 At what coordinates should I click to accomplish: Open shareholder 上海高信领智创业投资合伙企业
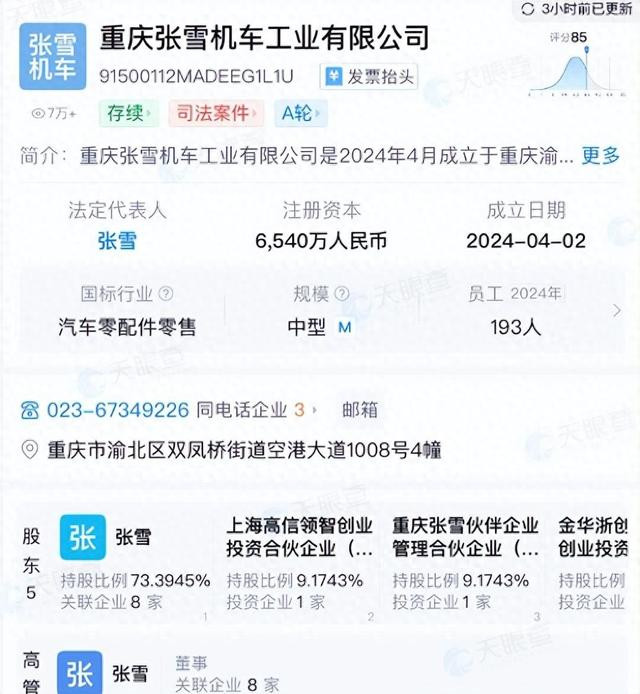[300, 558]
